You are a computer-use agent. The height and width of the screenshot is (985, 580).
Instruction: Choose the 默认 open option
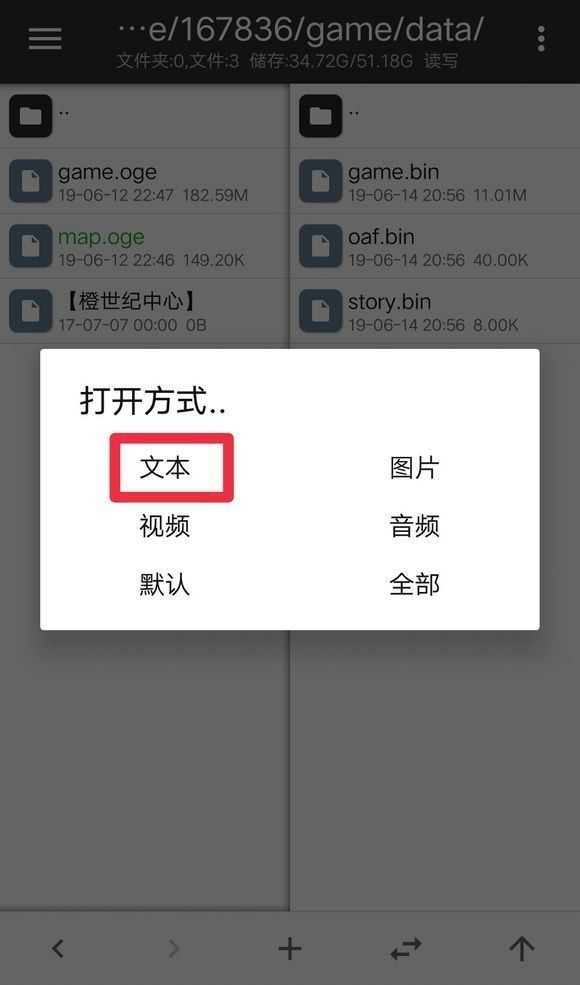[165, 585]
